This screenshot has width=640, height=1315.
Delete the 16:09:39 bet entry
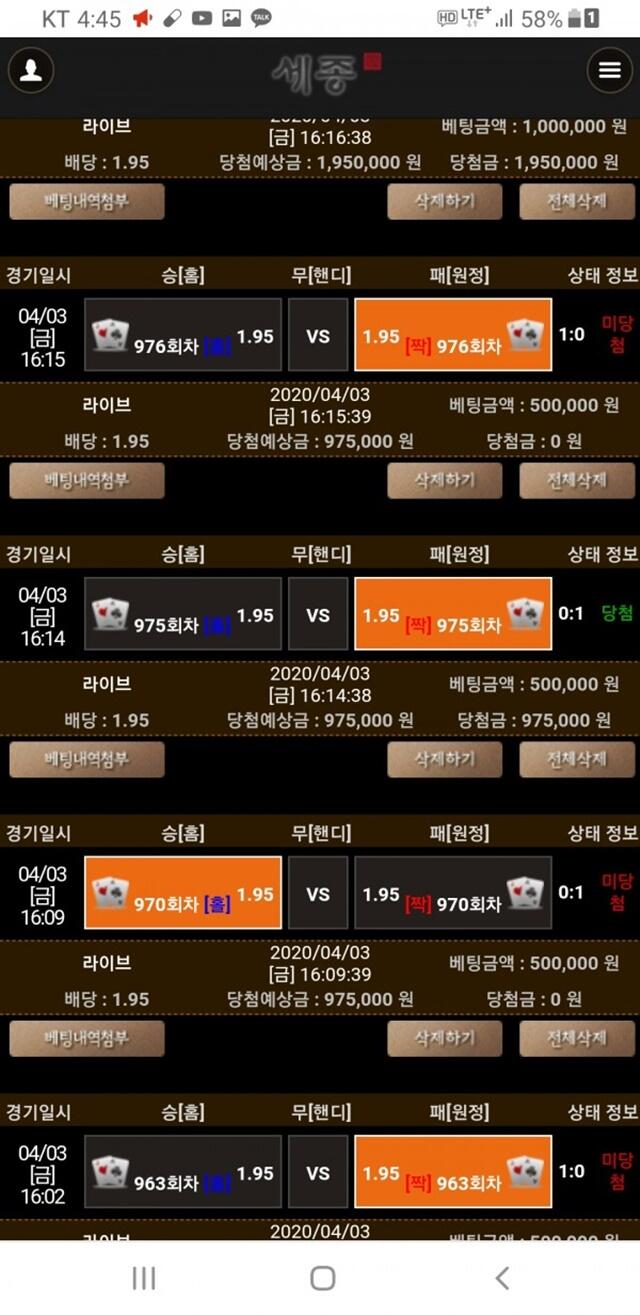click(x=445, y=1038)
